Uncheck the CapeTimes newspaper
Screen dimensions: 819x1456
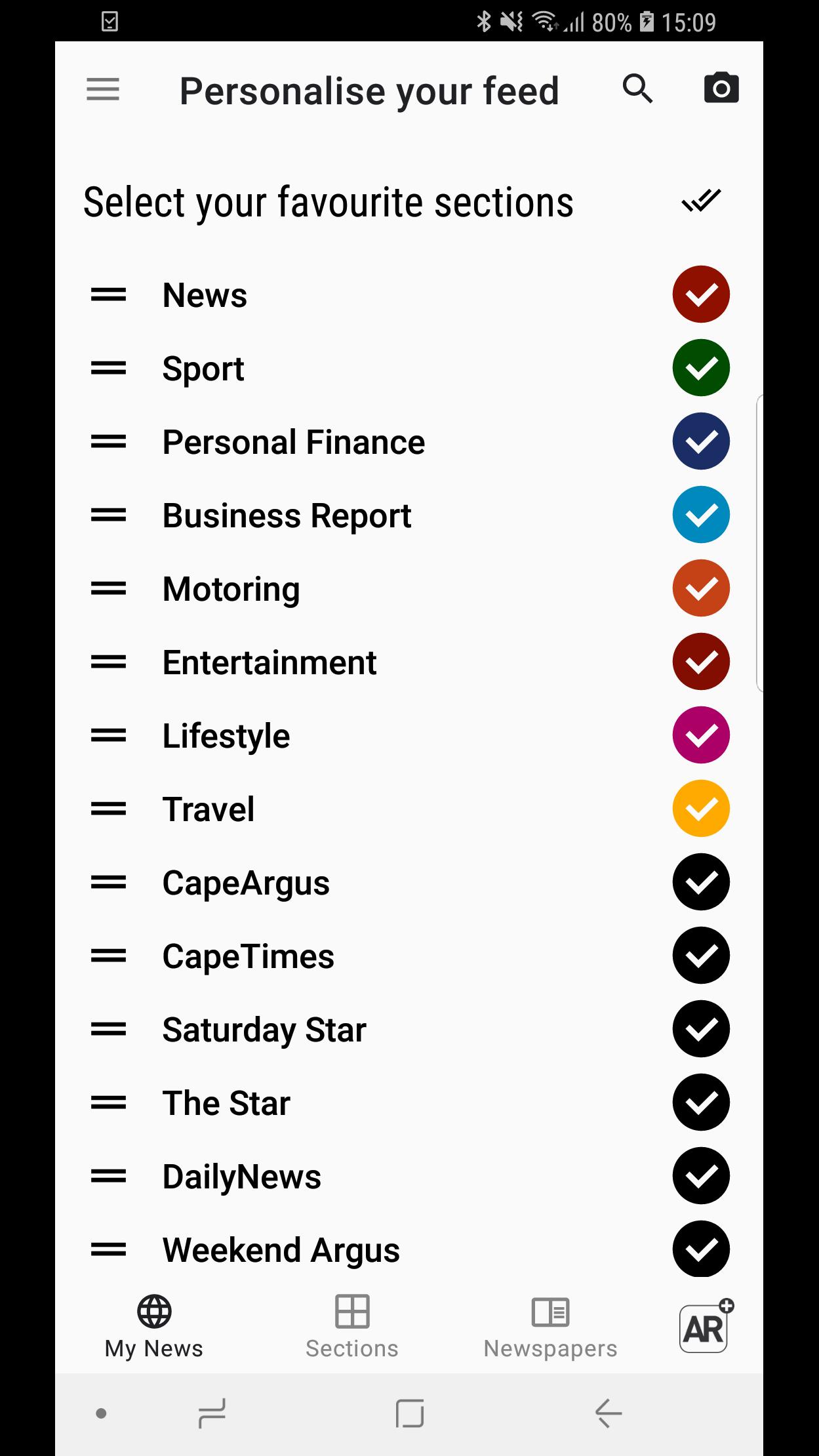point(701,956)
